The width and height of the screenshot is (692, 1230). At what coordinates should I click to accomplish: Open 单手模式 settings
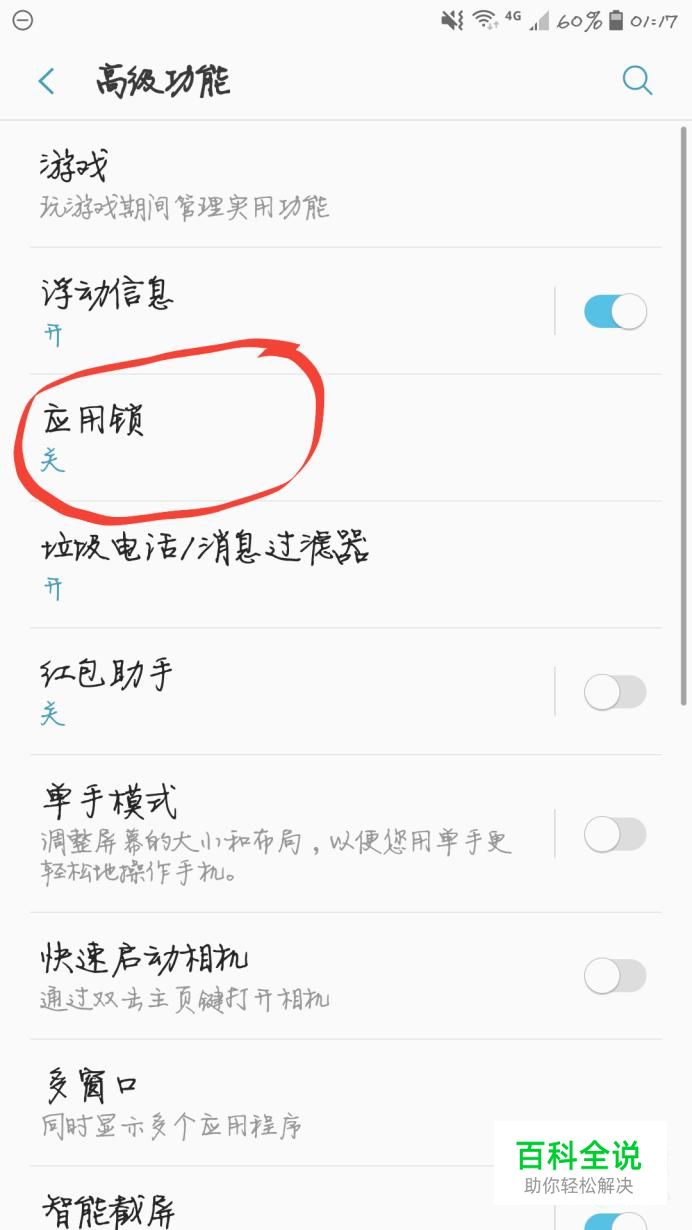tap(277, 834)
